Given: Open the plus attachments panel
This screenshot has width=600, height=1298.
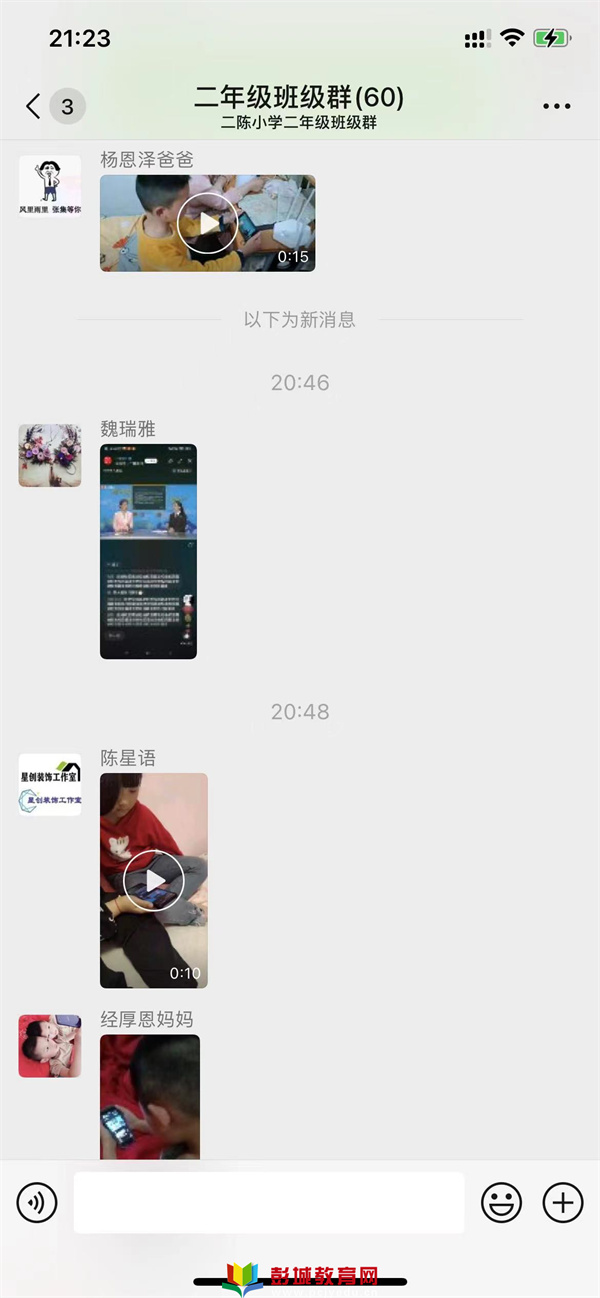Looking at the screenshot, I should click(x=563, y=1202).
